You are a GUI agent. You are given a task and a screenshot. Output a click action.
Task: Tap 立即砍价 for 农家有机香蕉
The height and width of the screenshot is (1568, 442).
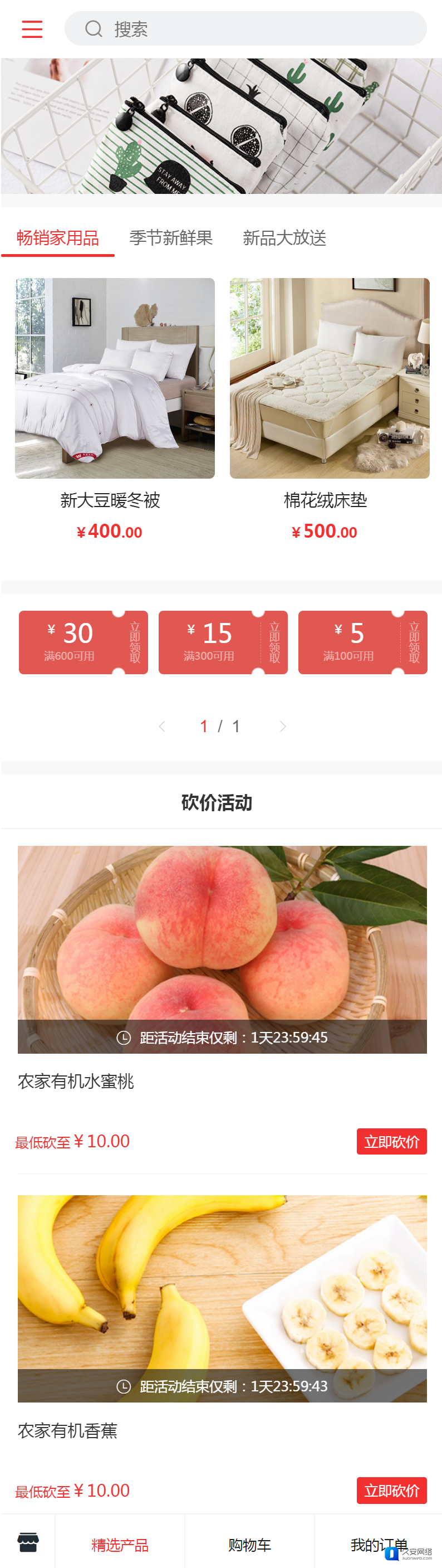click(x=391, y=1490)
